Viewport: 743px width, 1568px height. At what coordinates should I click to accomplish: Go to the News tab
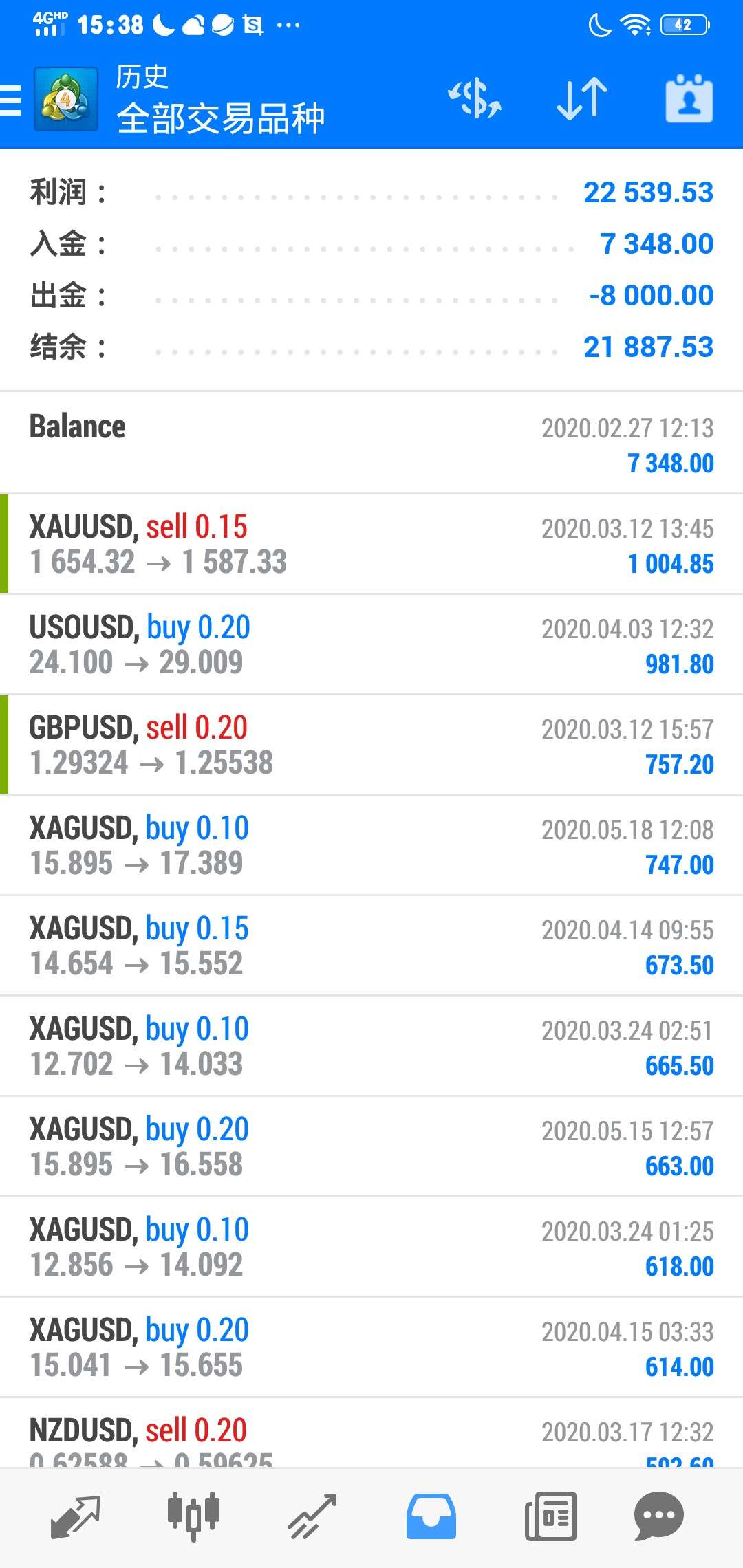pyautogui.click(x=550, y=1516)
